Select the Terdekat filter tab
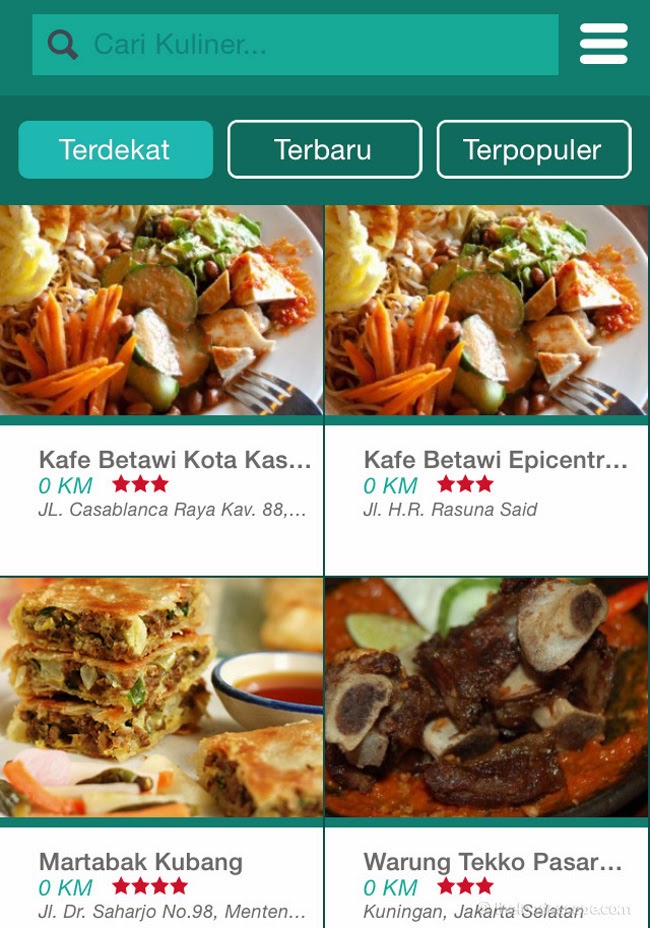The image size is (650, 928). click(116, 150)
